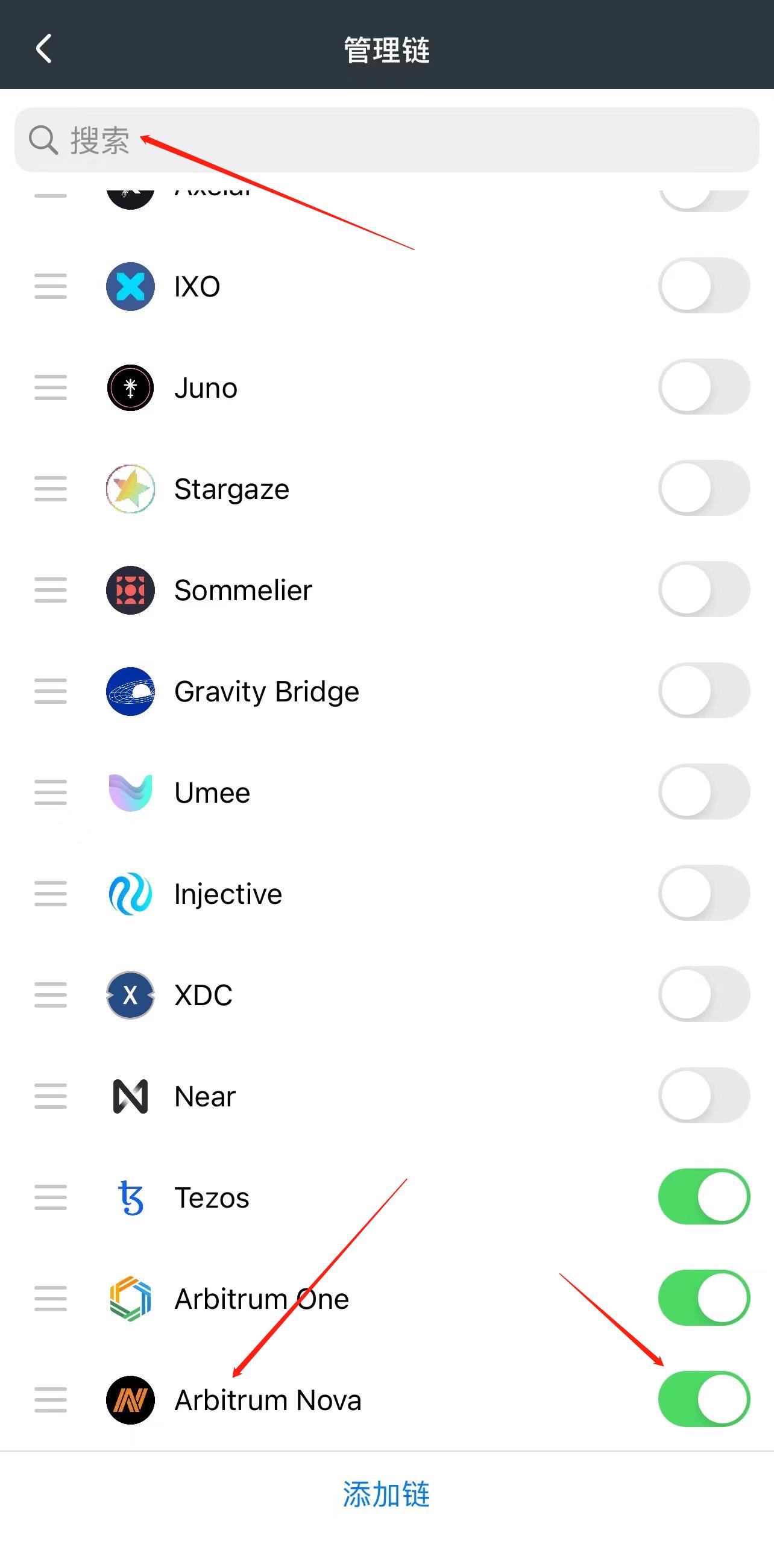Enable the Sommelier switch

pyautogui.click(x=703, y=589)
